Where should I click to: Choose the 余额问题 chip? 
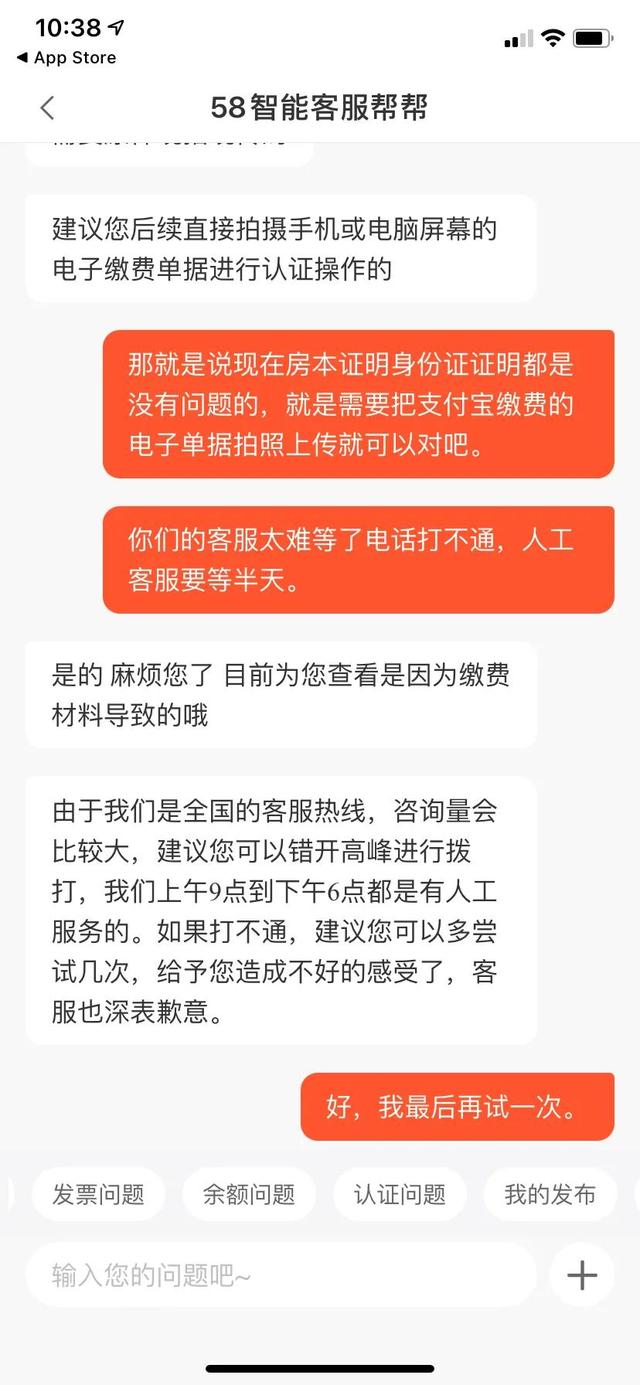coord(249,1194)
